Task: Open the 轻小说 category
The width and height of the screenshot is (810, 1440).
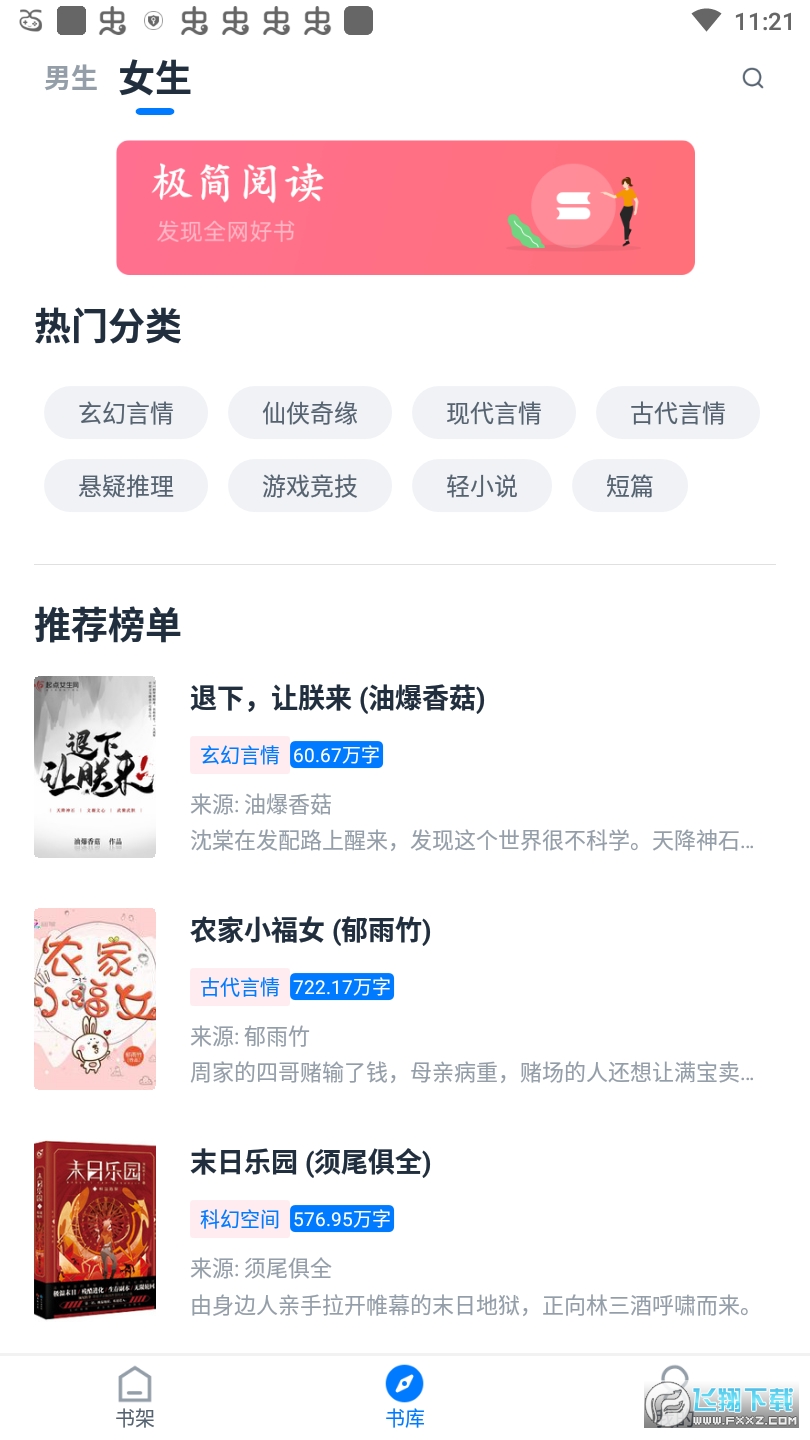Action: point(482,485)
